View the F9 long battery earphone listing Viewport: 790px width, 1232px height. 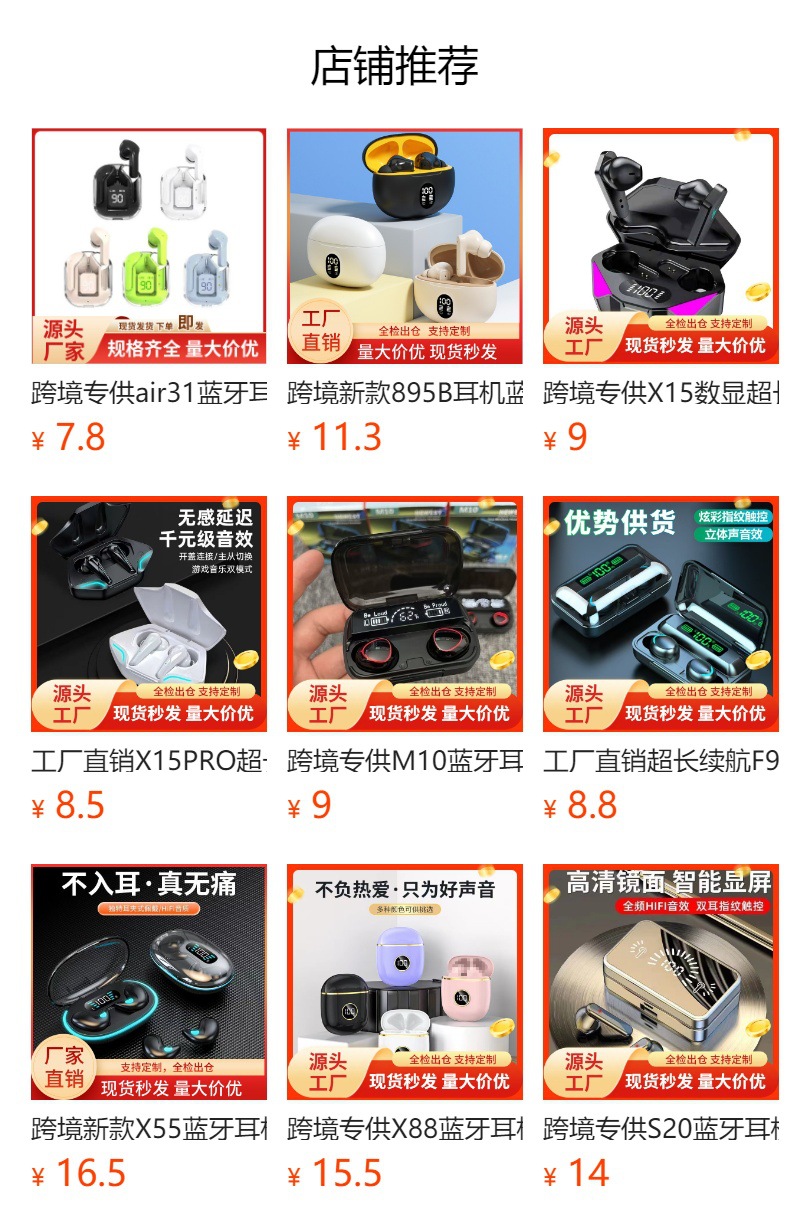660,614
